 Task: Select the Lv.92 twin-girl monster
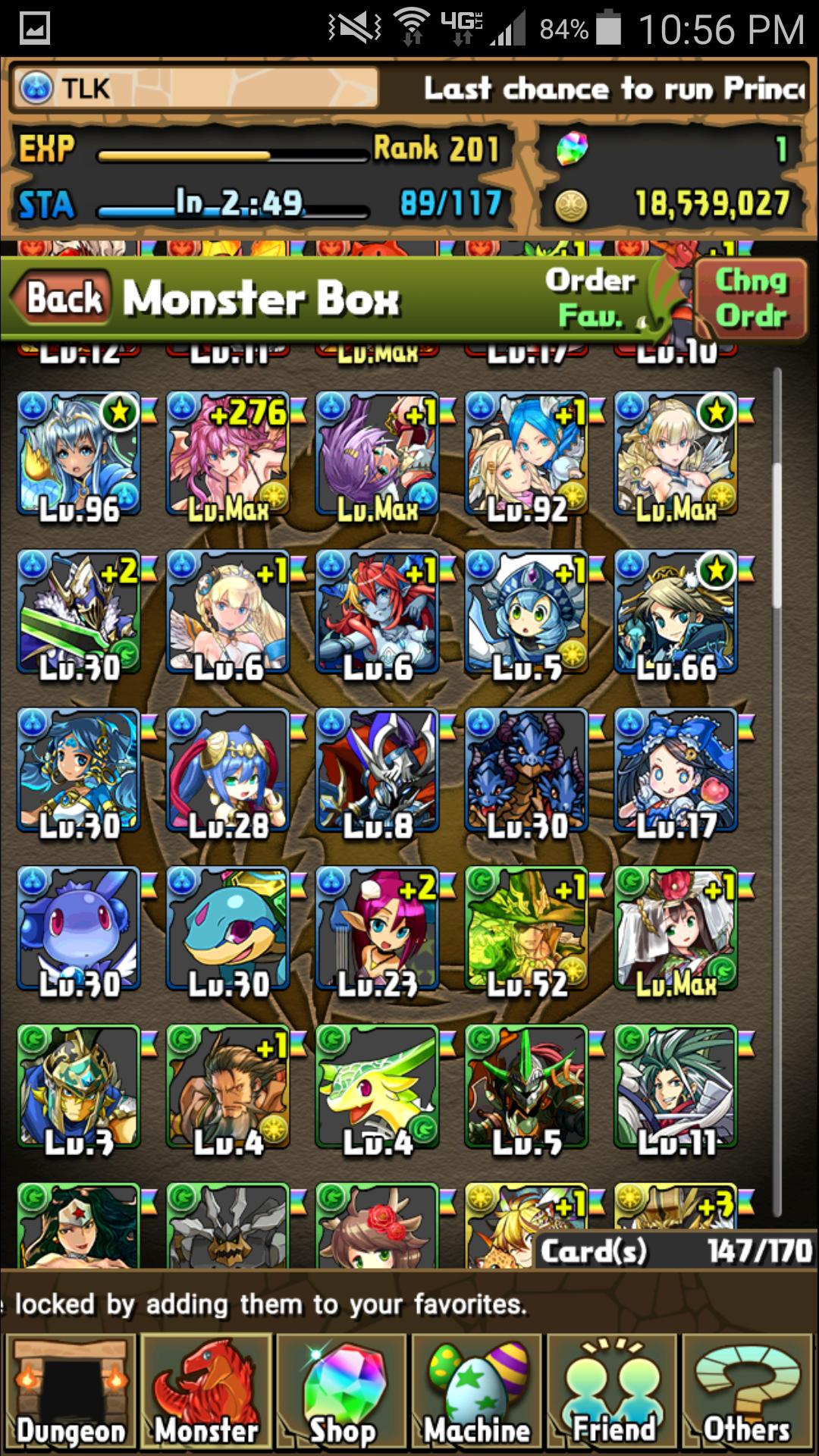527,455
